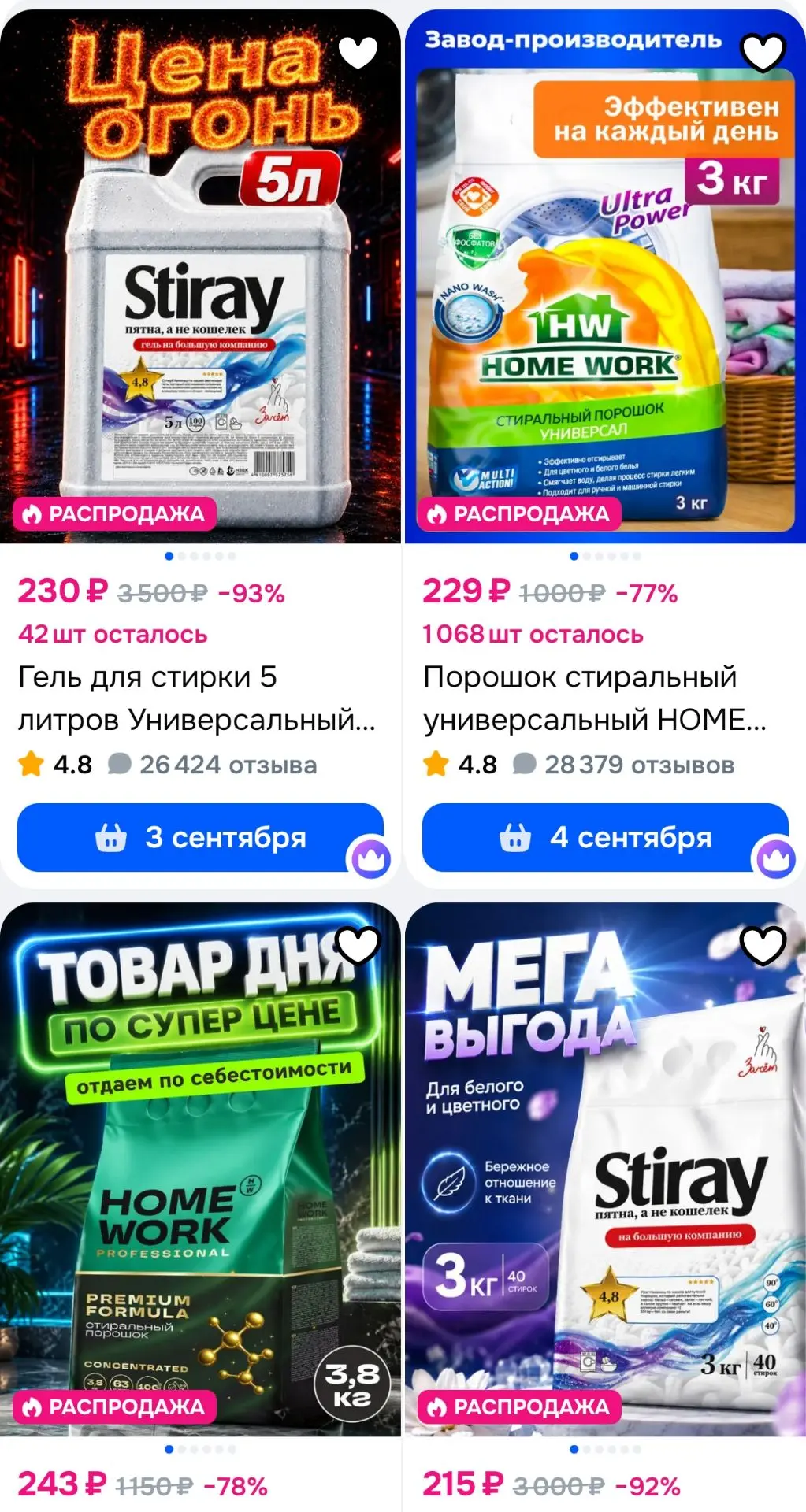The width and height of the screenshot is (806, 1512).
Task: Add to cart with 3 сентября delivery
Action: [200, 837]
